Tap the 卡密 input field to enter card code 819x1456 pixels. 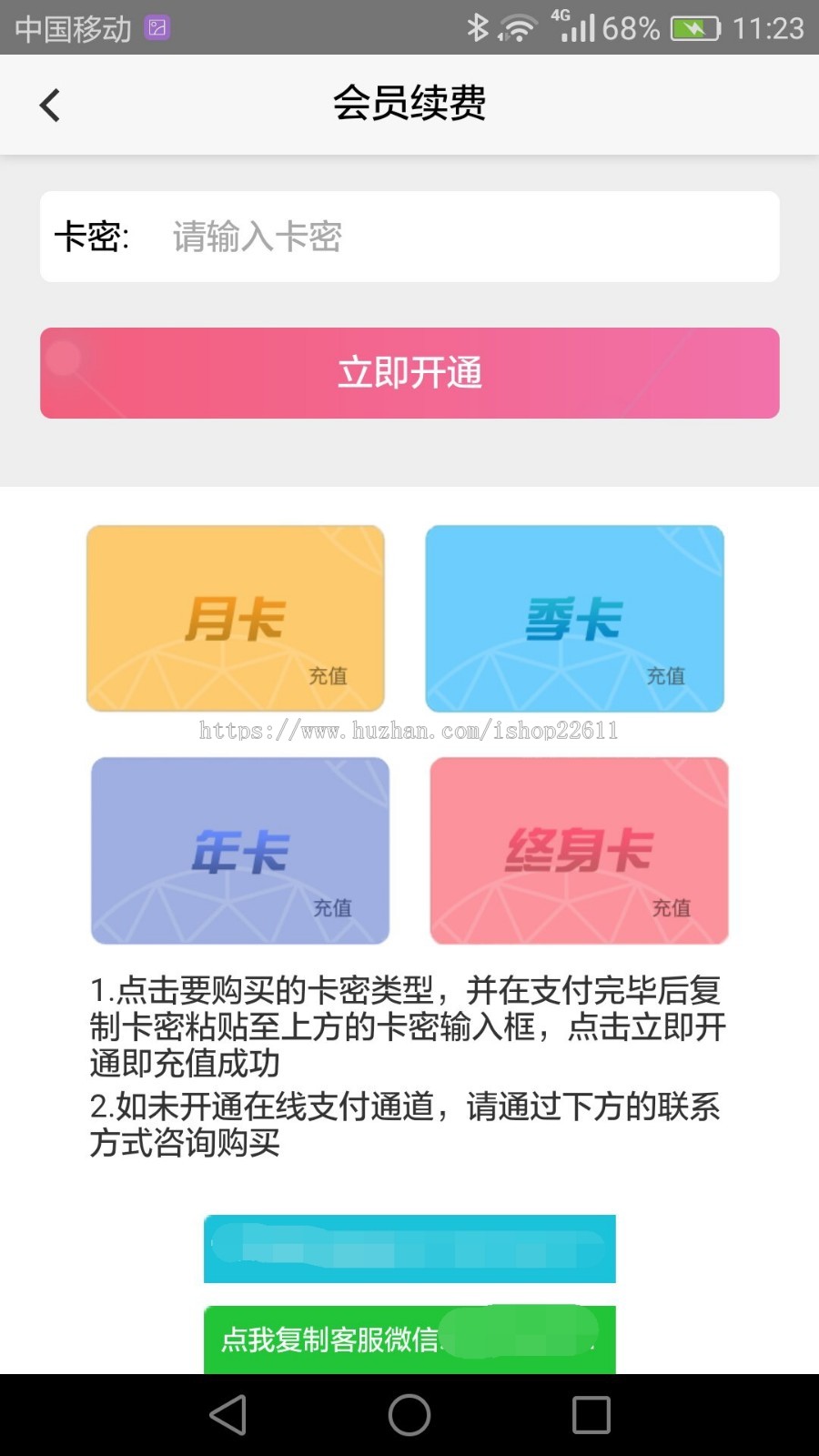[x=409, y=237]
